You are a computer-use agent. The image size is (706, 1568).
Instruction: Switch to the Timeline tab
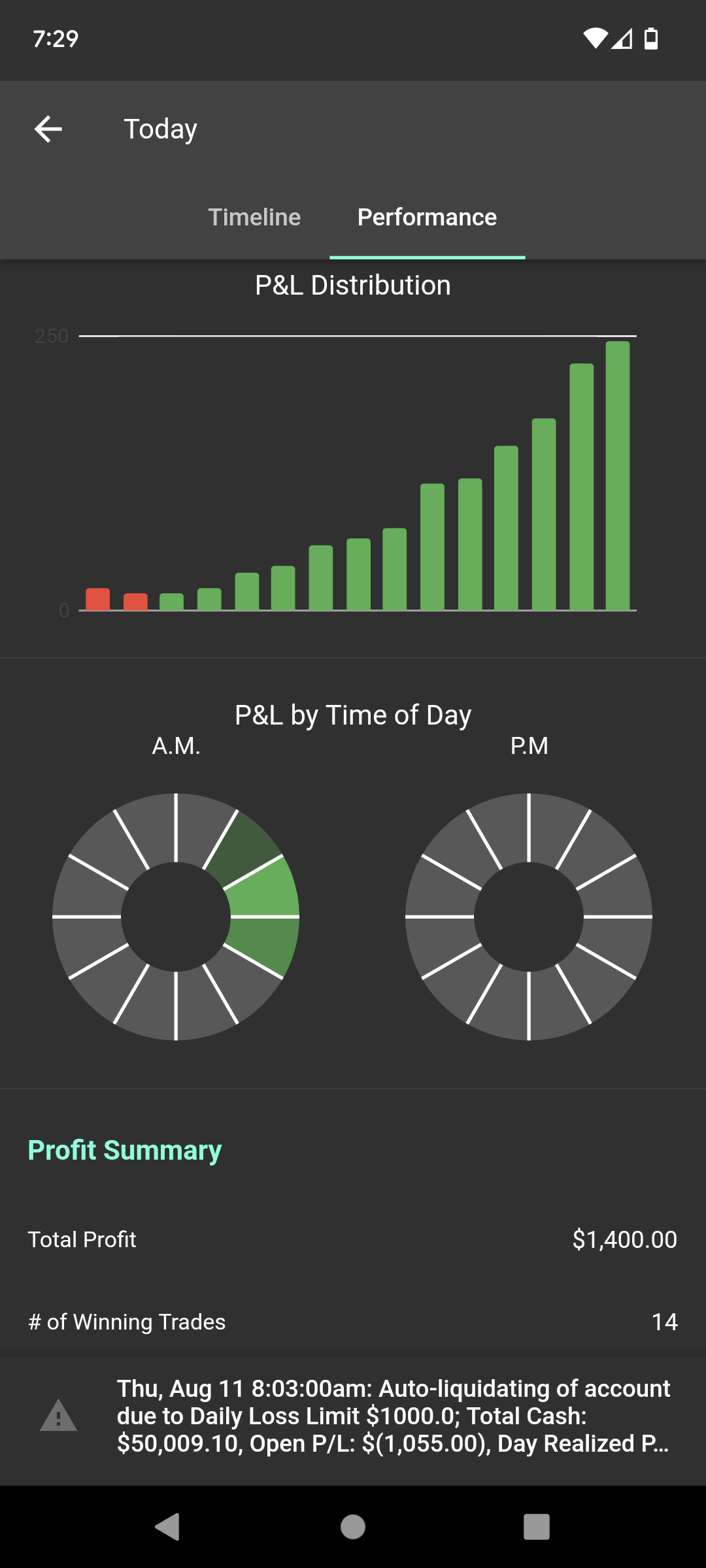tap(254, 217)
